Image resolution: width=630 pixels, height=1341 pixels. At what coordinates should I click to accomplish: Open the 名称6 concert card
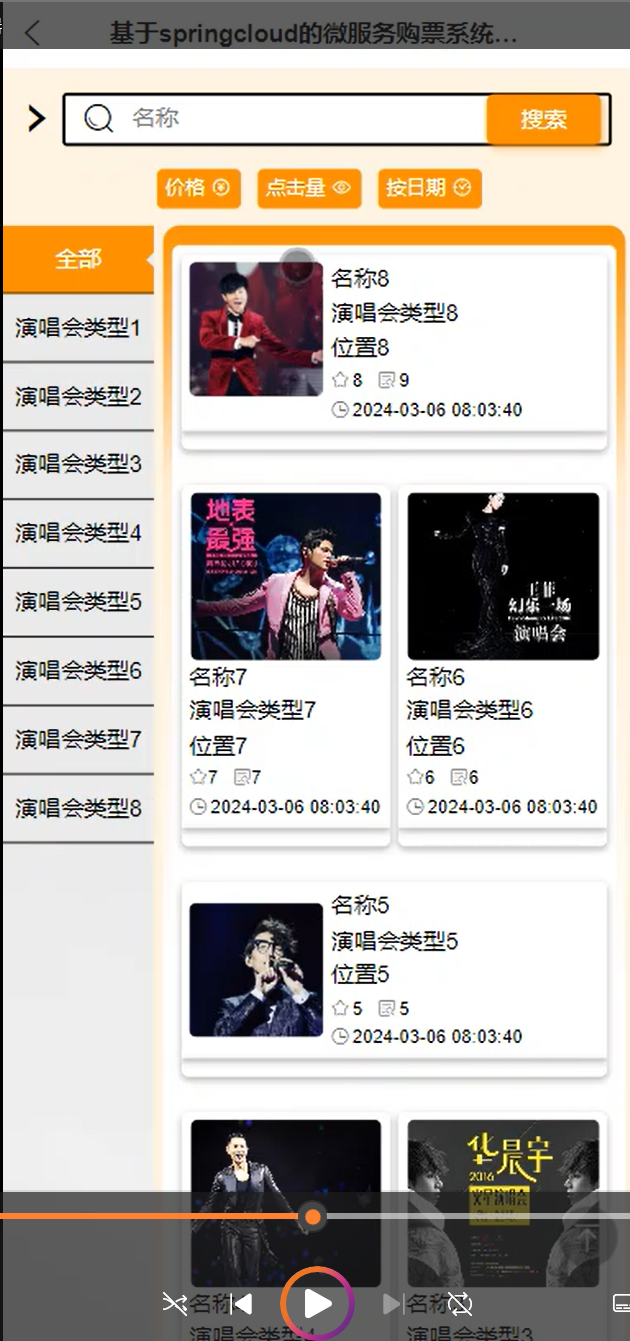503,660
